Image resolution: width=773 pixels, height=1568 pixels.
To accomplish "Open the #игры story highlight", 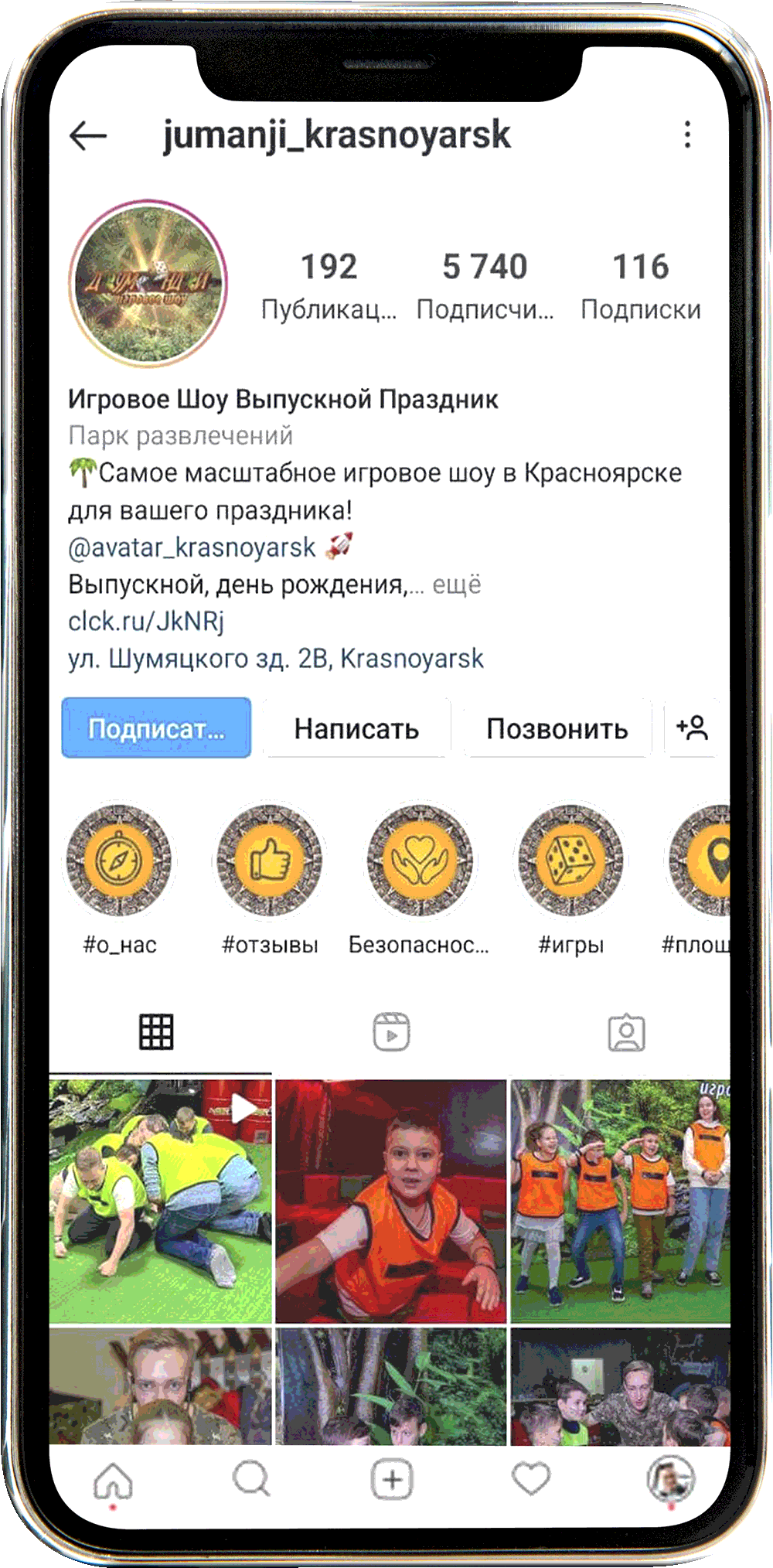I will pos(570,860).
